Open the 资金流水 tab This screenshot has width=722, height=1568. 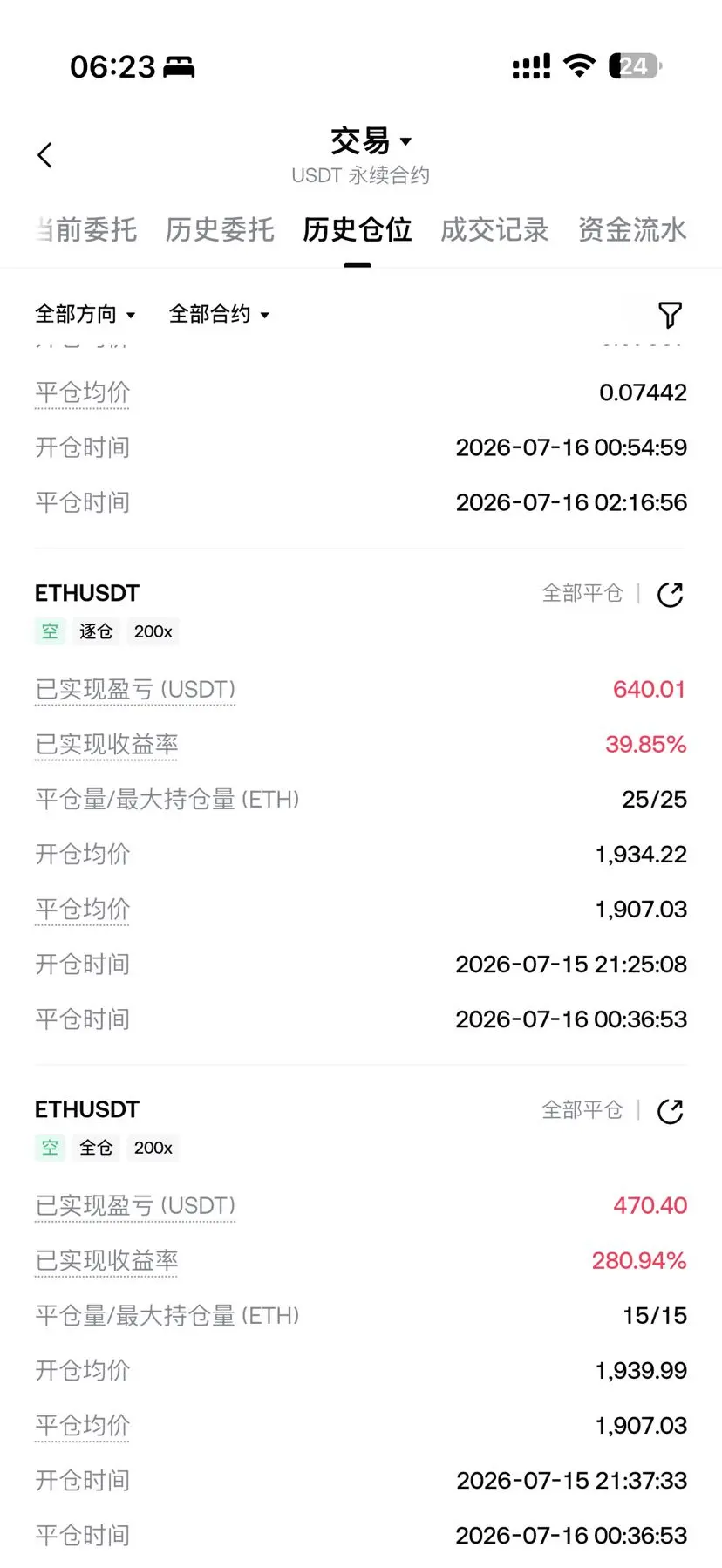click(632, 230)
